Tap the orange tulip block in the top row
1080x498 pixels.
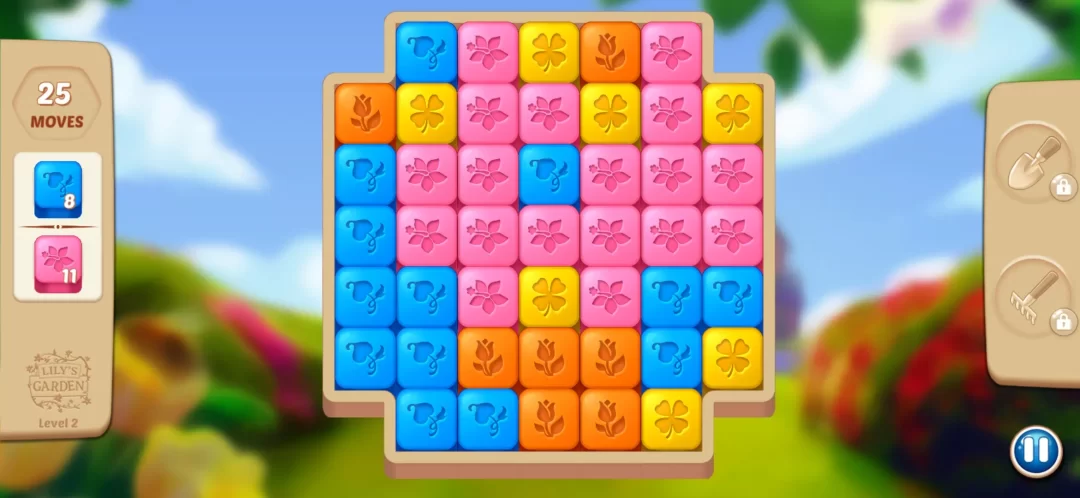tap(610, 52)
